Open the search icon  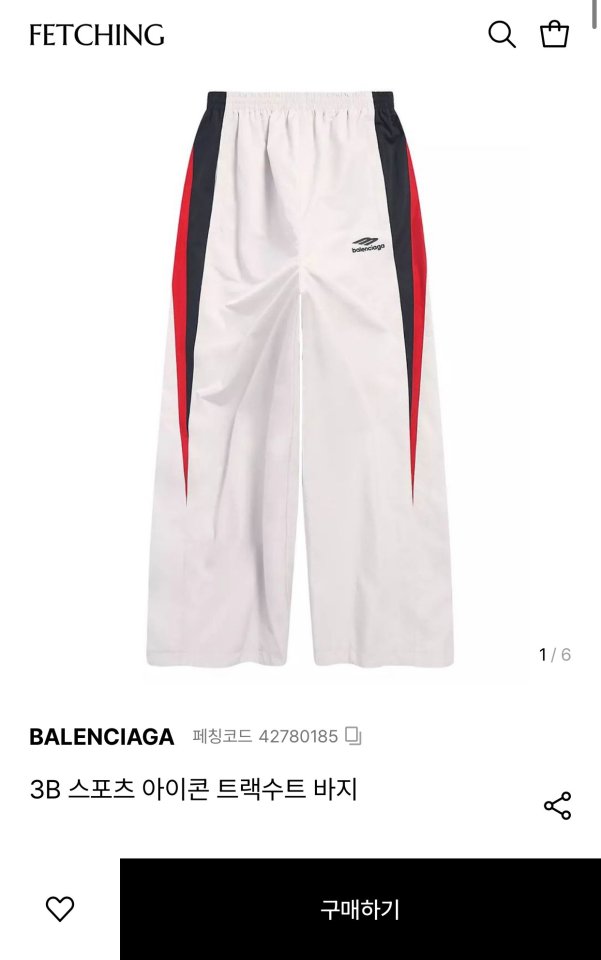(x=501, y=35)
